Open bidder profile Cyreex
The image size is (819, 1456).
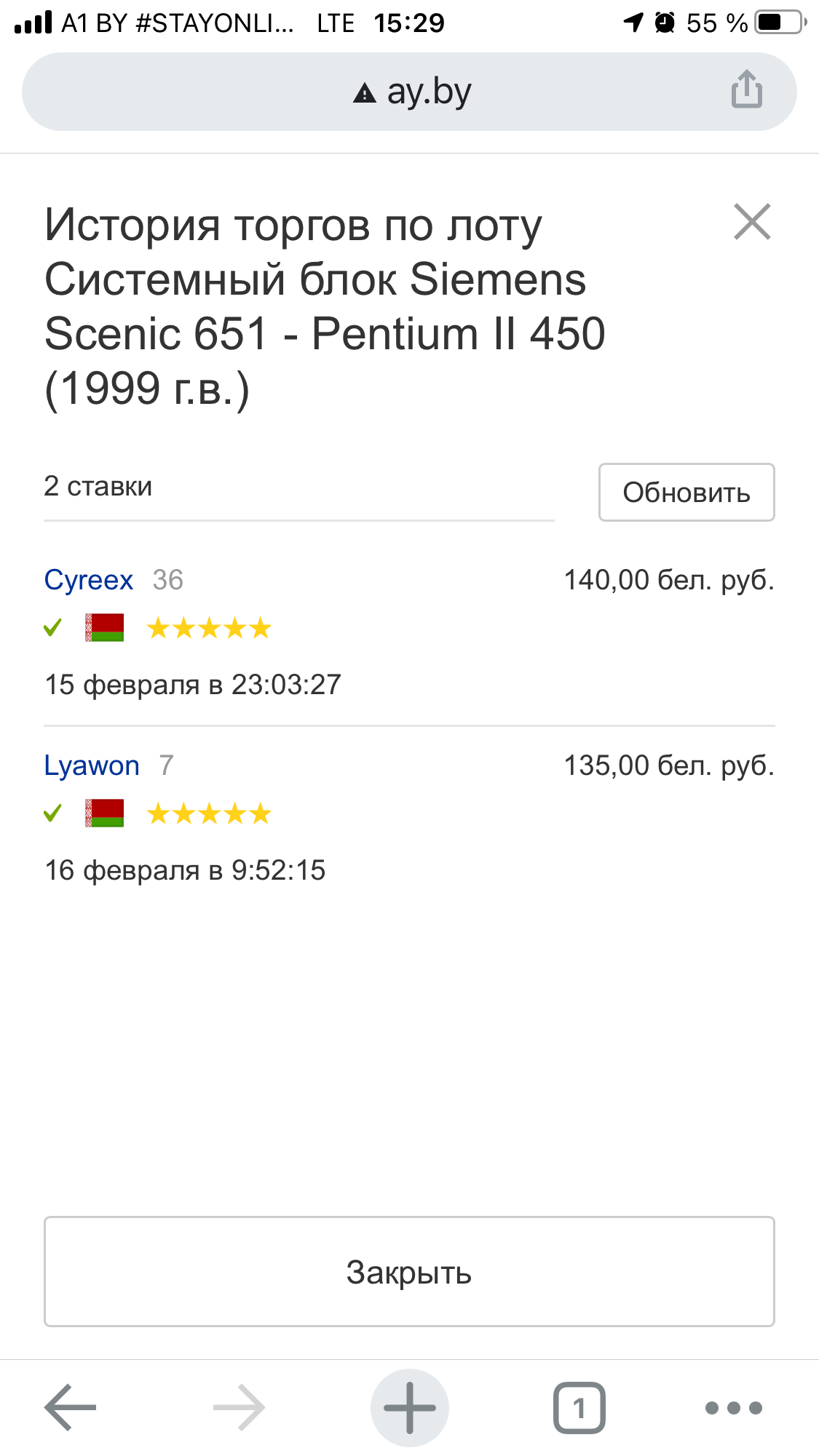tap(88, 580)
